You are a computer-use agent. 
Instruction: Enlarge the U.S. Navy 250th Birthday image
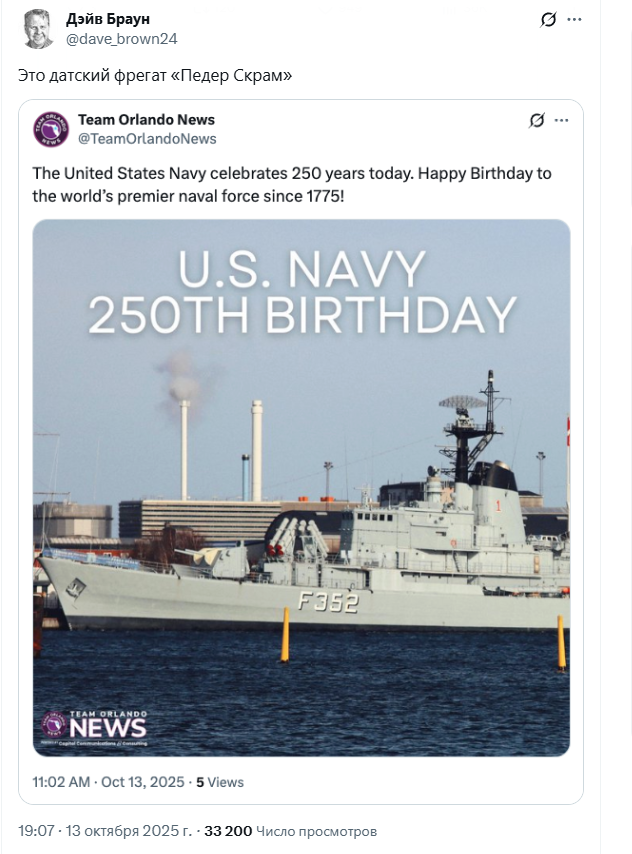301,488
